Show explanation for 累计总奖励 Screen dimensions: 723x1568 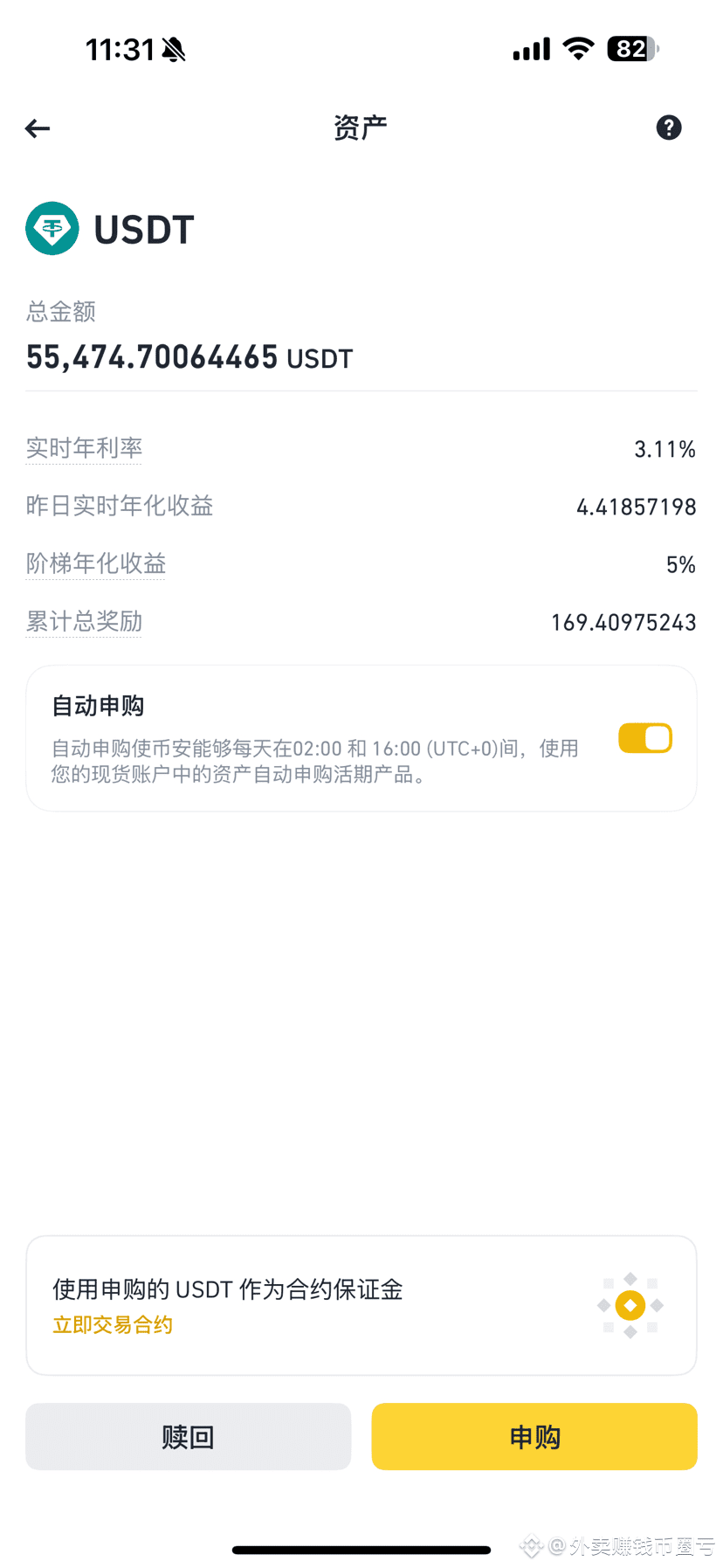coord(84,621)
